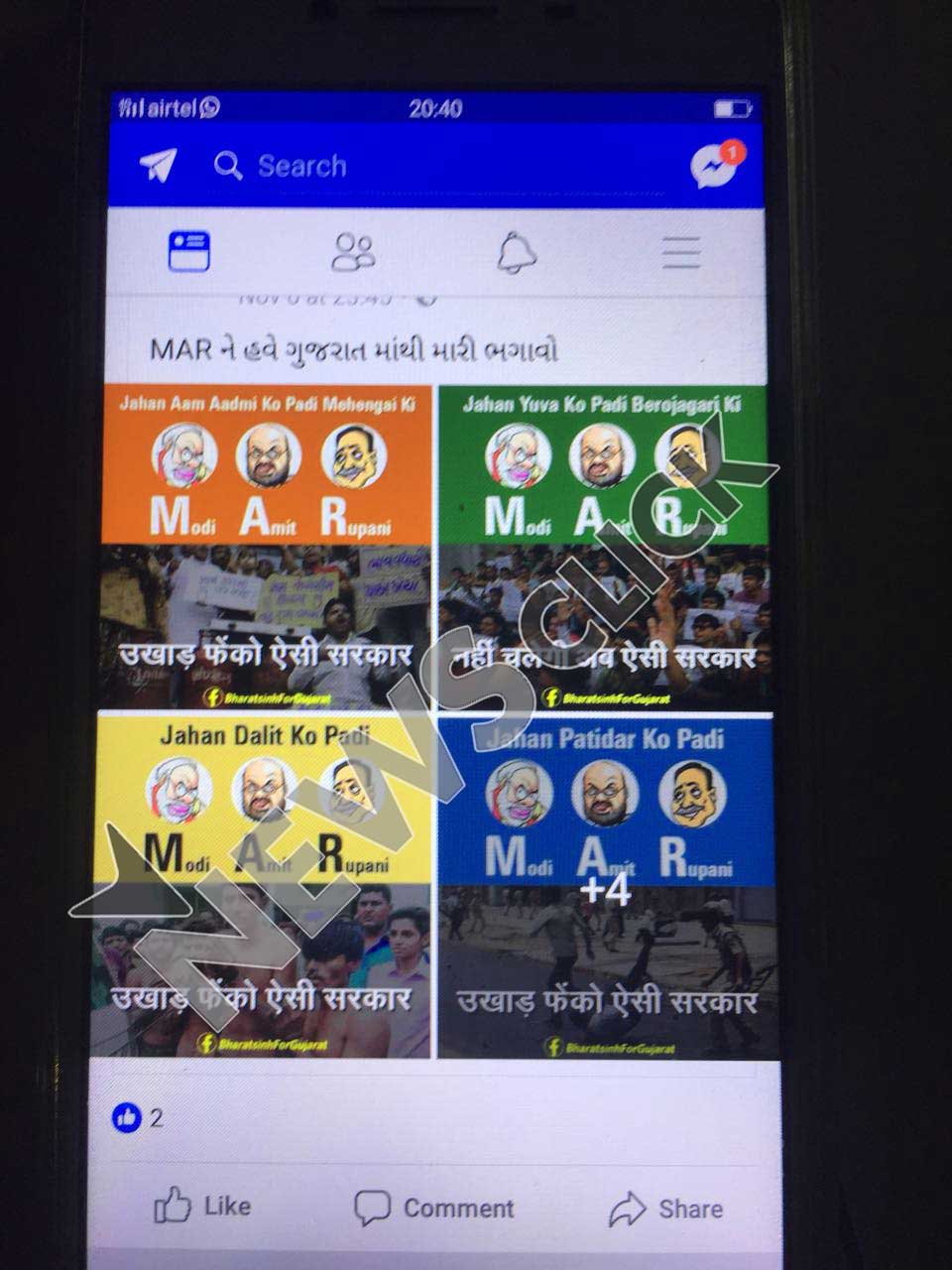Open the green Berojagari image tile
Viewport: 952px width, 1270px height.
point(604,546)
